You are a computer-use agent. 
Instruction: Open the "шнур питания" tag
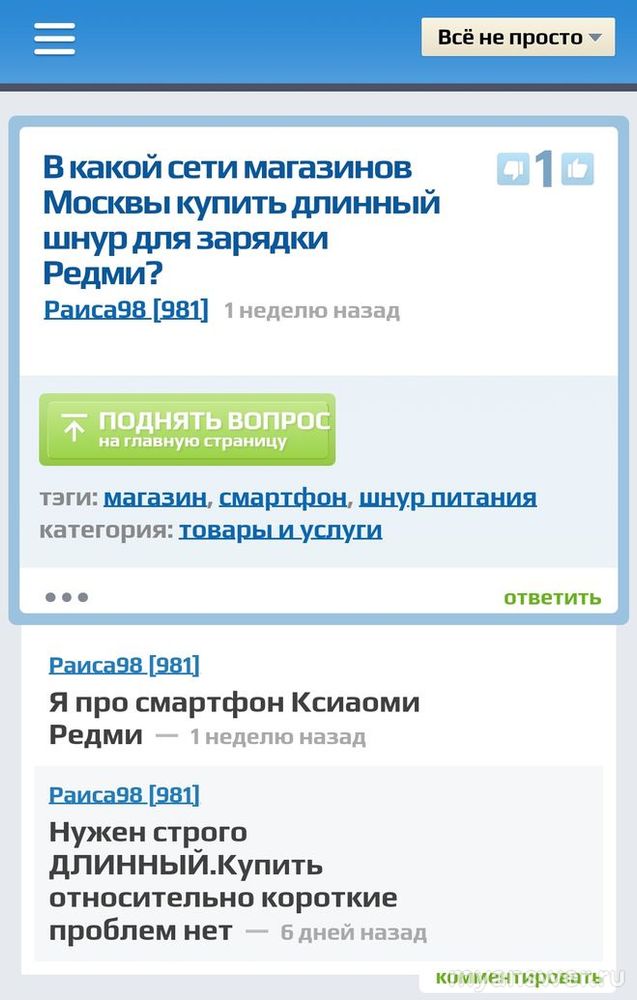pos(447,498)
